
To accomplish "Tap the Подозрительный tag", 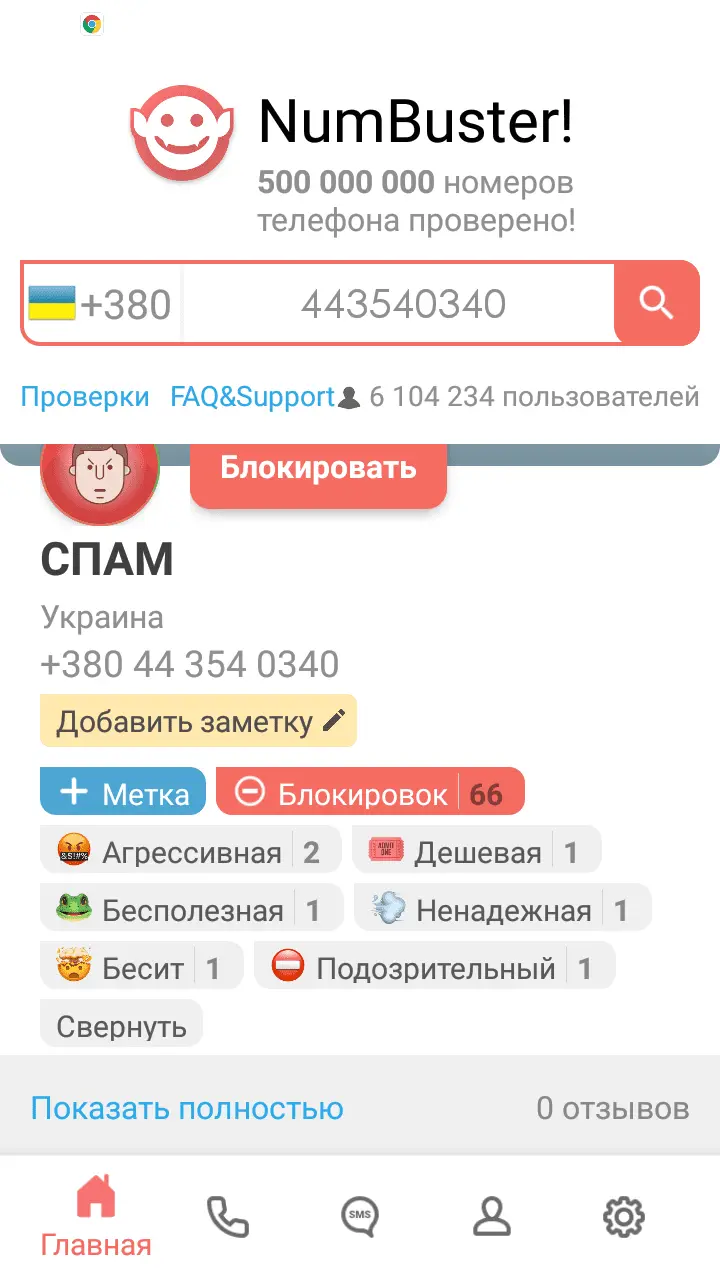I will click(434, 967).
